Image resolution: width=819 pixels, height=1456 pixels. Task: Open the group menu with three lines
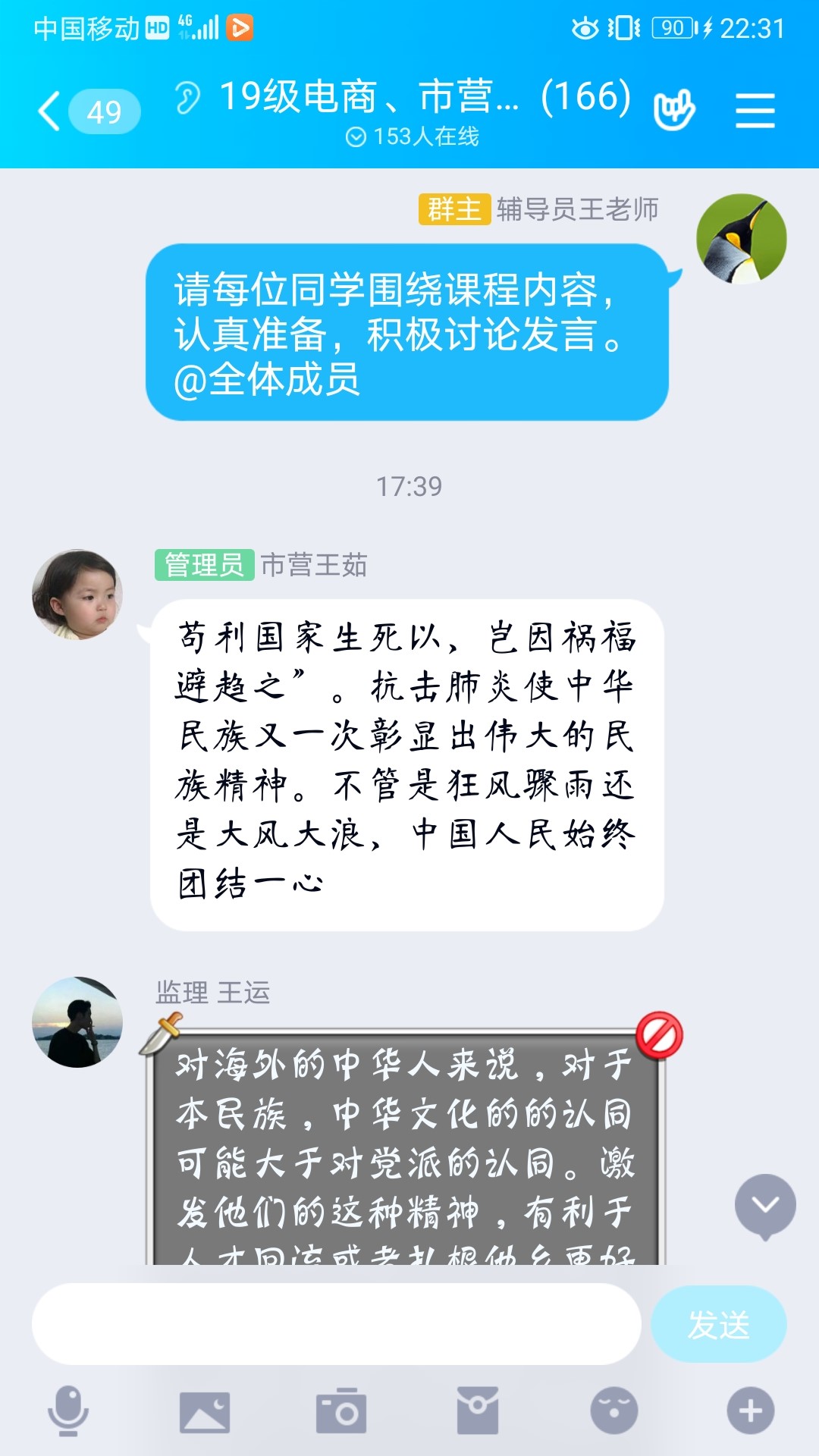coord(755,111)
